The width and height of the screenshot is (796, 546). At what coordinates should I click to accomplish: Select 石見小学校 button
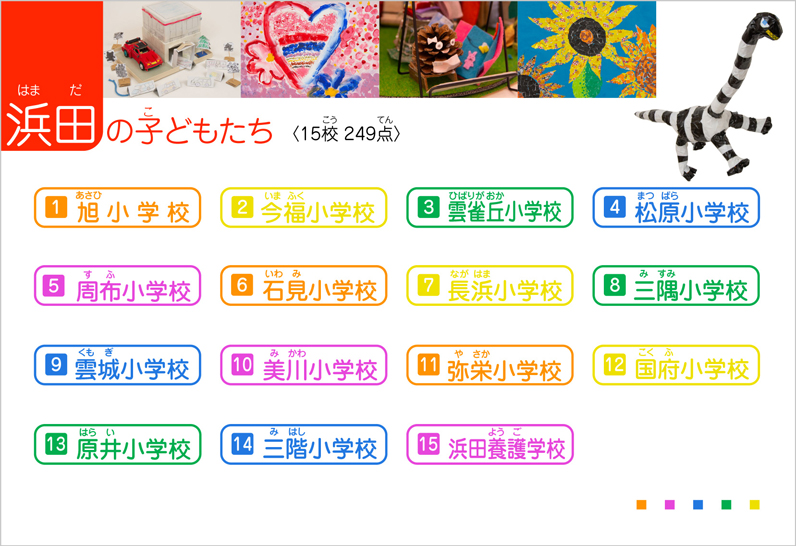(304, 286)
